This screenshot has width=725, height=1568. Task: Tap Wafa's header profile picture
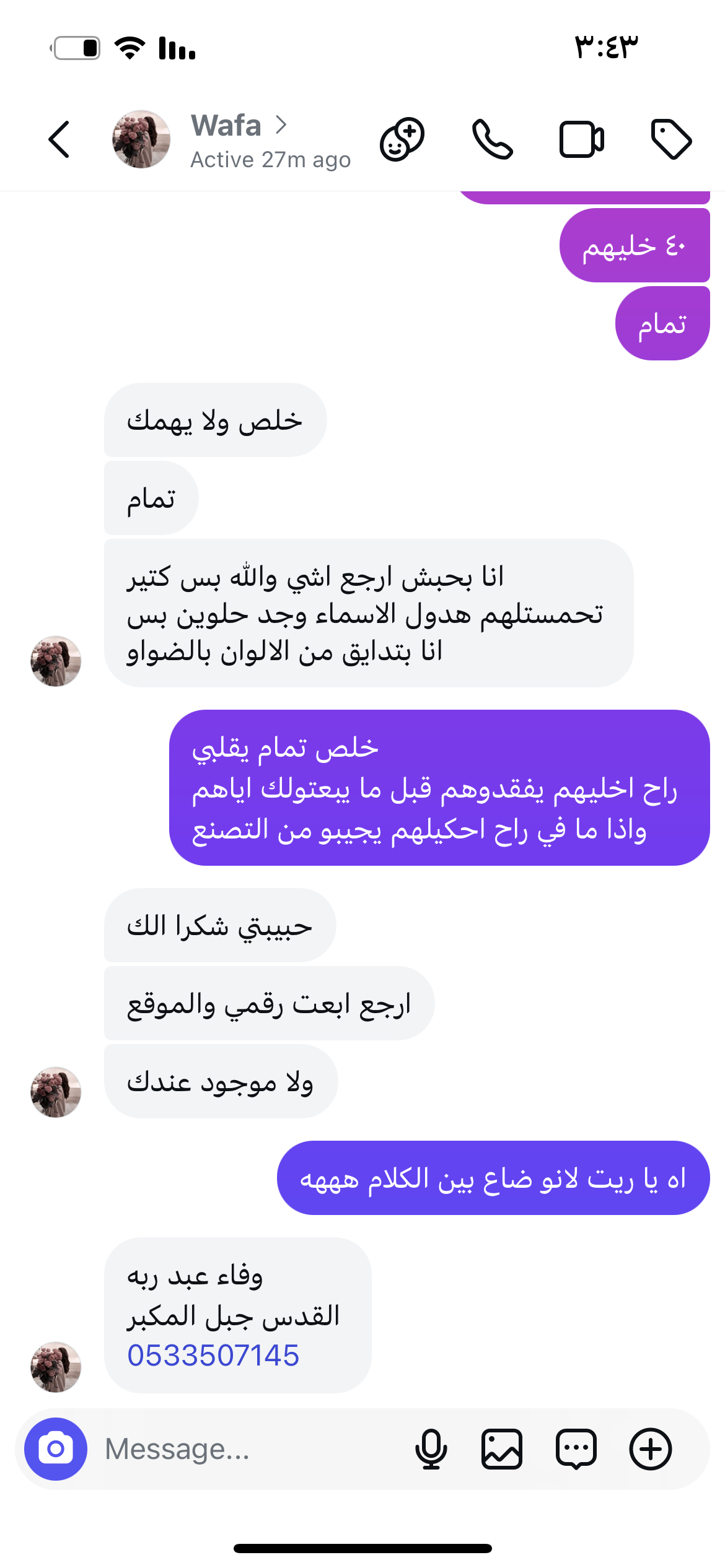click(x=141, y=139)
